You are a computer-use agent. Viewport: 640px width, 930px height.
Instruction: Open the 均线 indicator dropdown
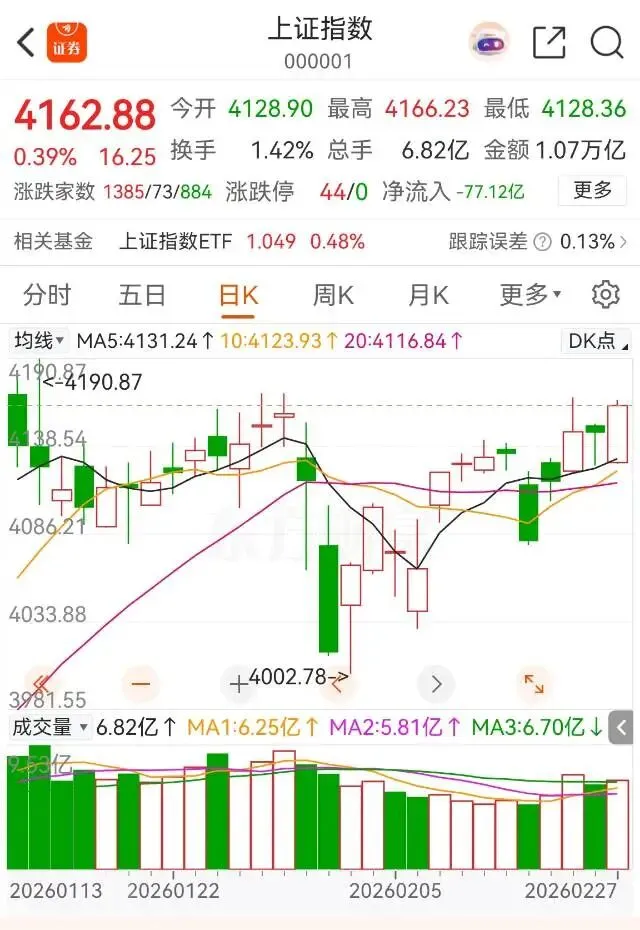(x=40, y=341)
